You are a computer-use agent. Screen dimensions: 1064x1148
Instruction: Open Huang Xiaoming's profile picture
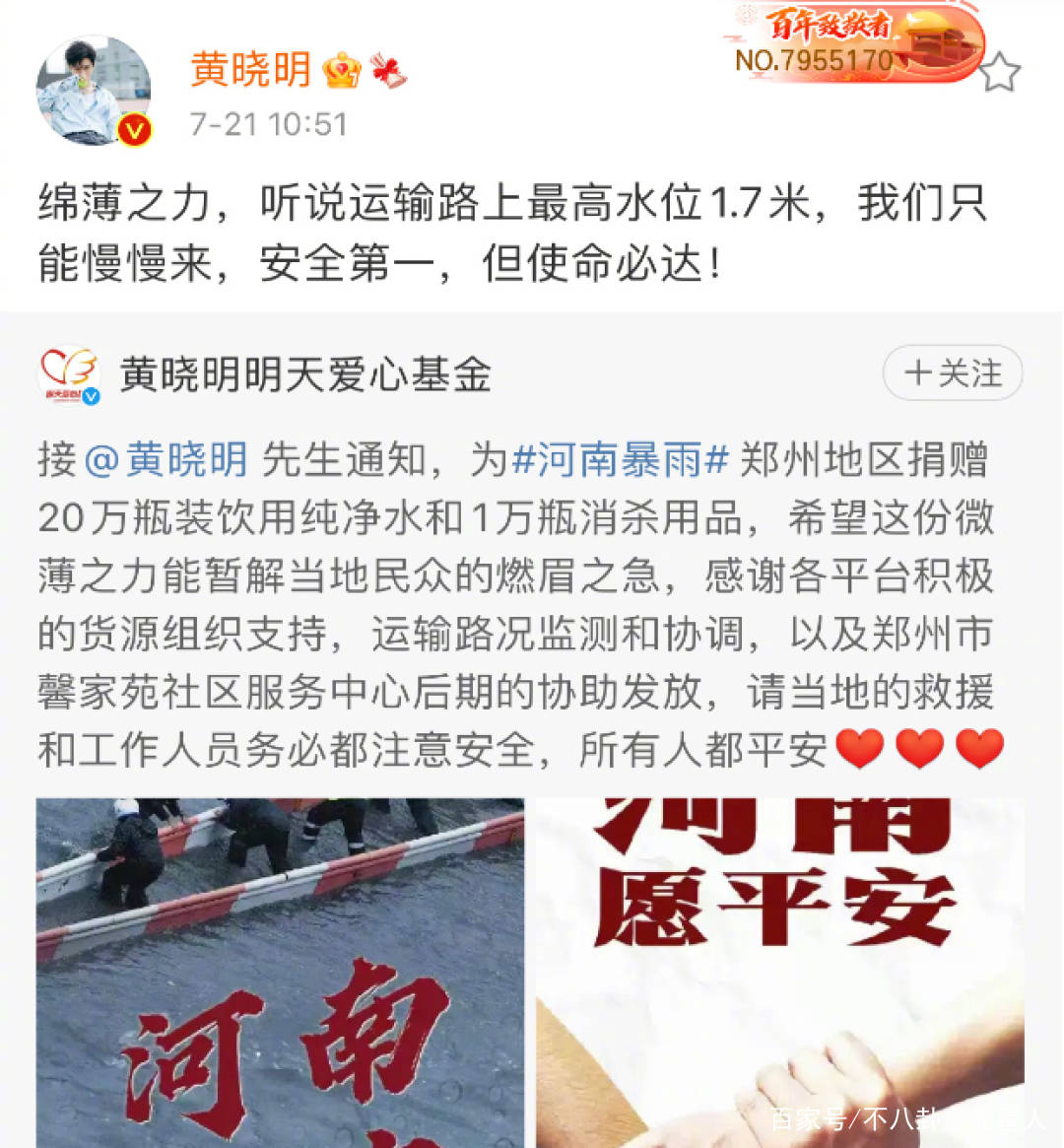click(94, 92)
